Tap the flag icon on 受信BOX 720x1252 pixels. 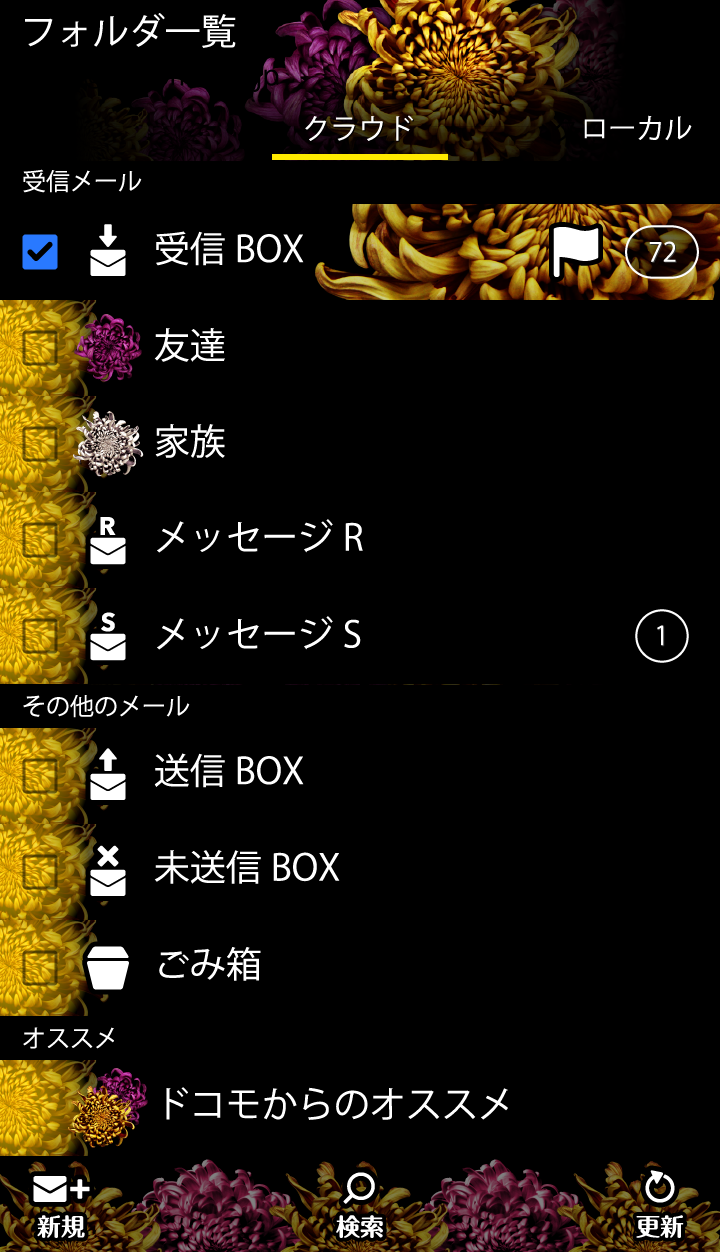point(576,252)
